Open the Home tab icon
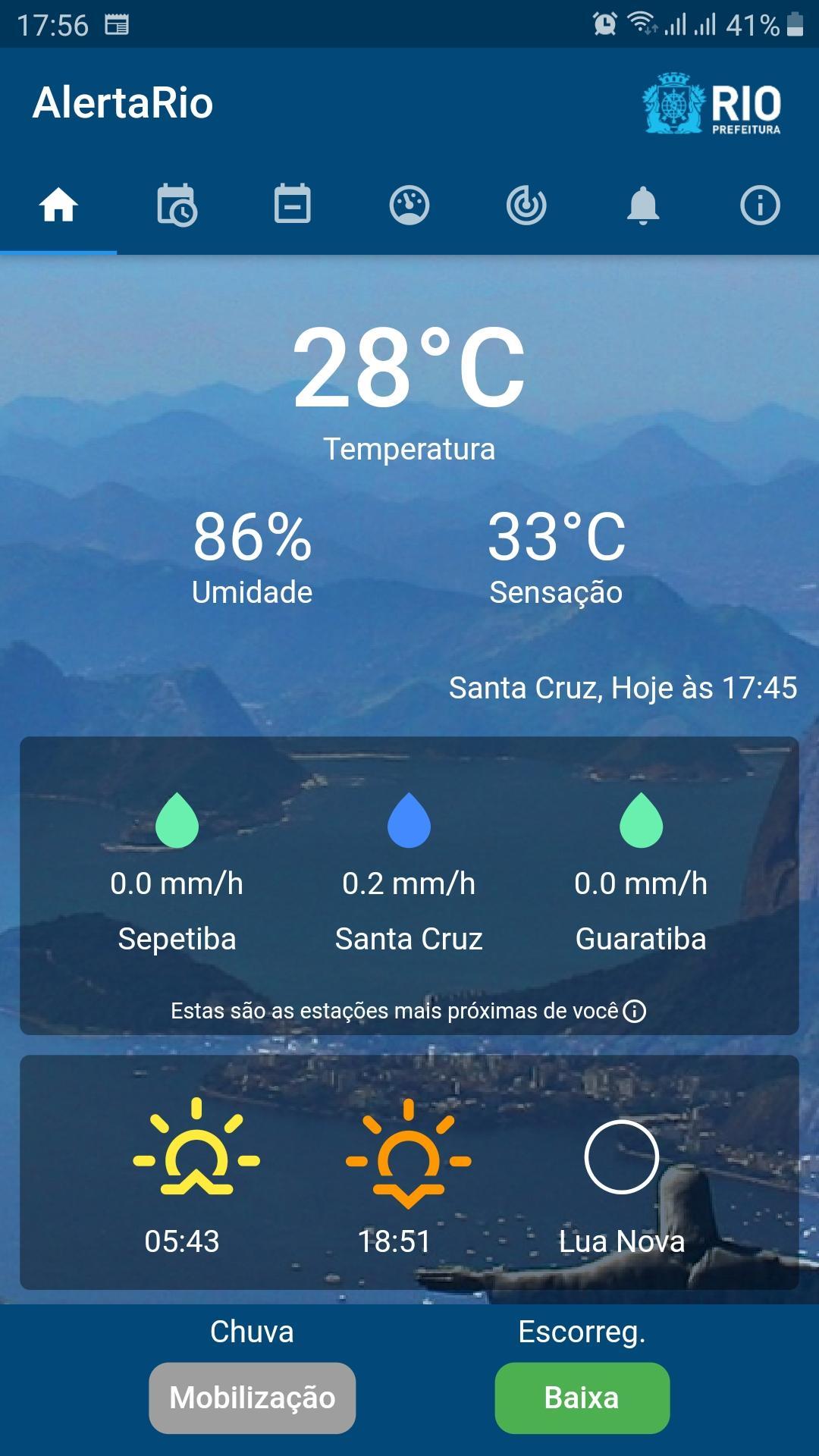 (x=58, y=206)
